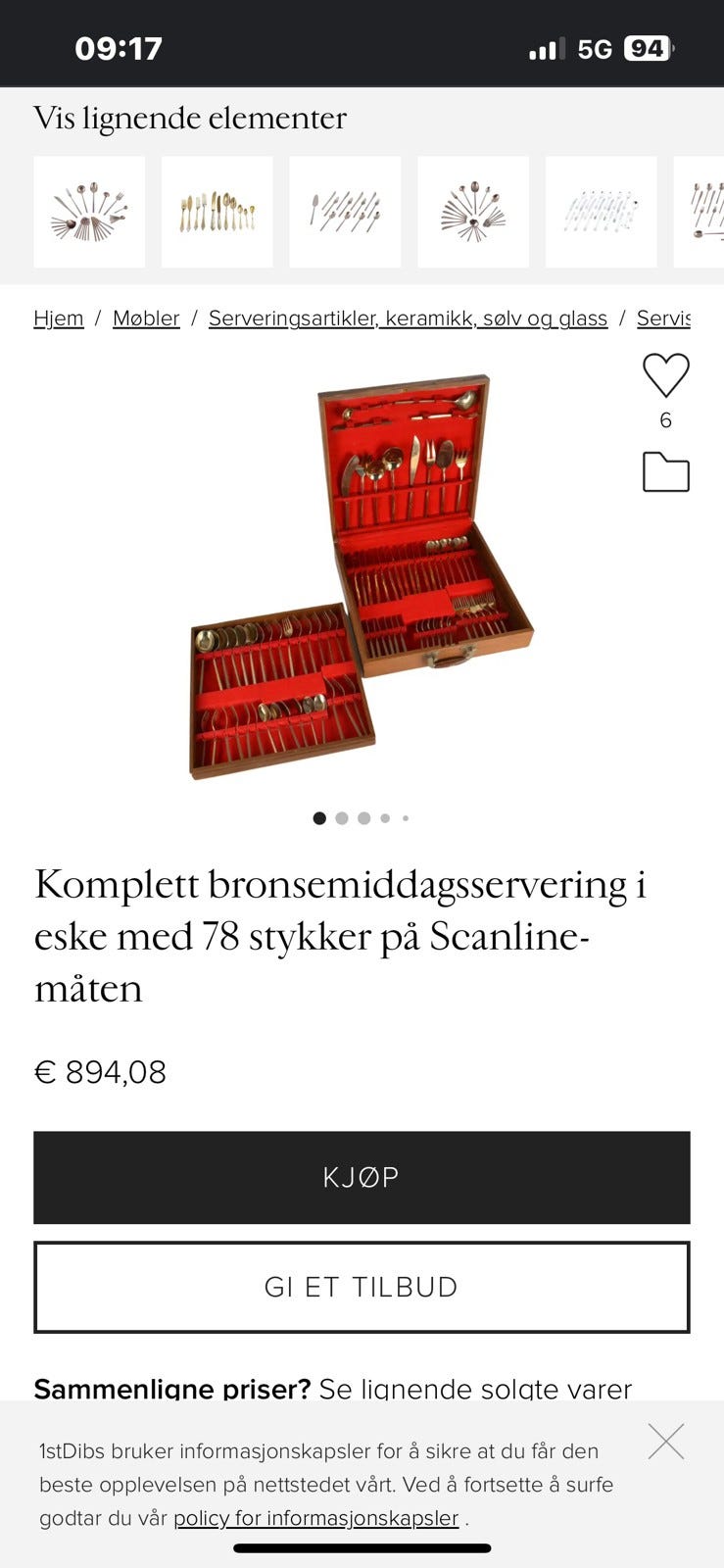The image size is (724, 1568).
Task: Open the third similar flatware thumbnail
Action: (345, 211)
